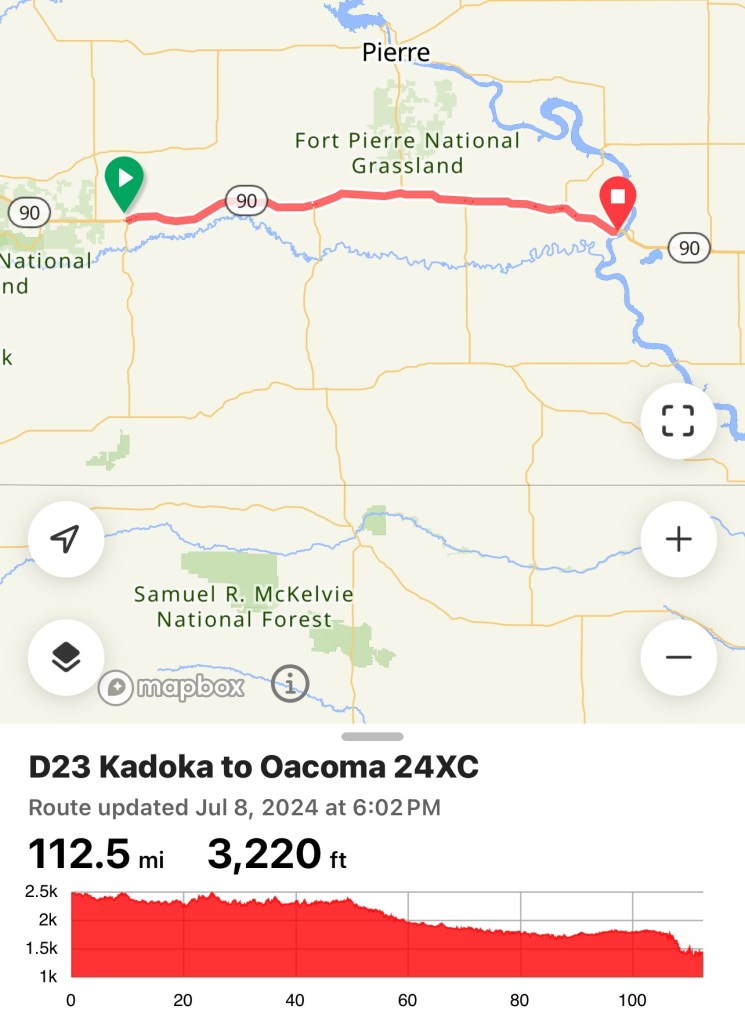Center map on current location

click(x=66, y=540)
